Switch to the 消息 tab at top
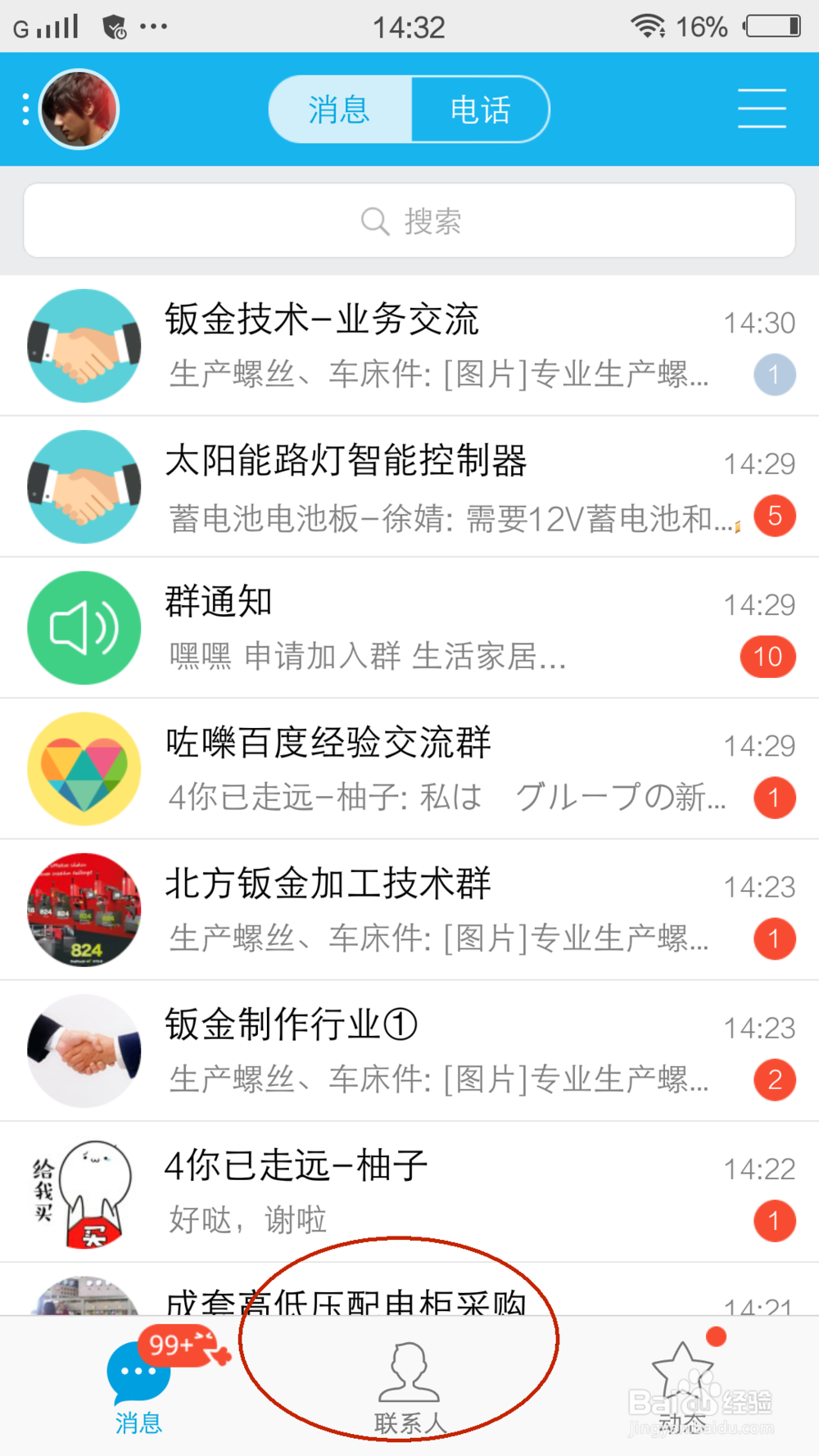The height and width of the screenshot is (1456, 819). click(337, 108)
